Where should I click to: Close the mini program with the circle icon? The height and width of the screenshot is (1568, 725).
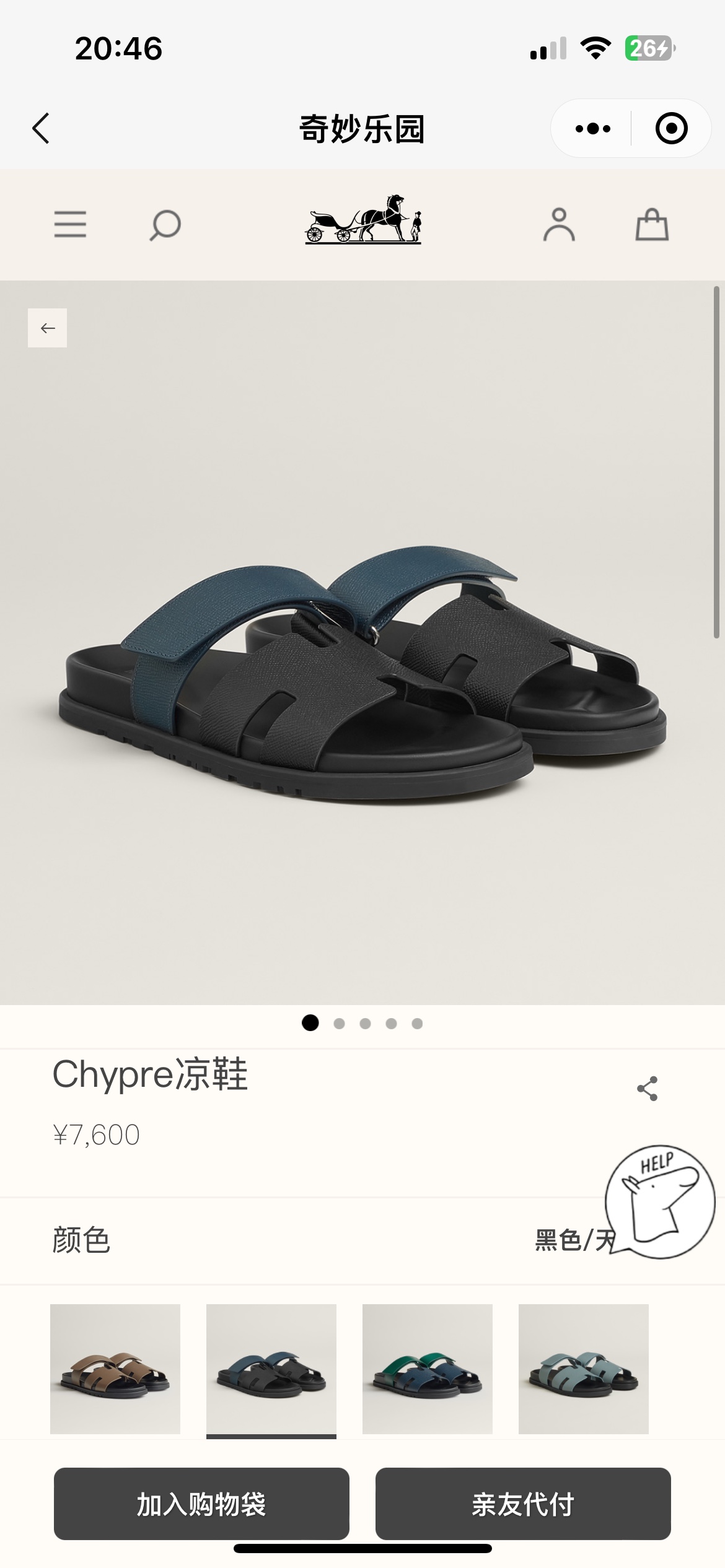(x=671, y=129)
